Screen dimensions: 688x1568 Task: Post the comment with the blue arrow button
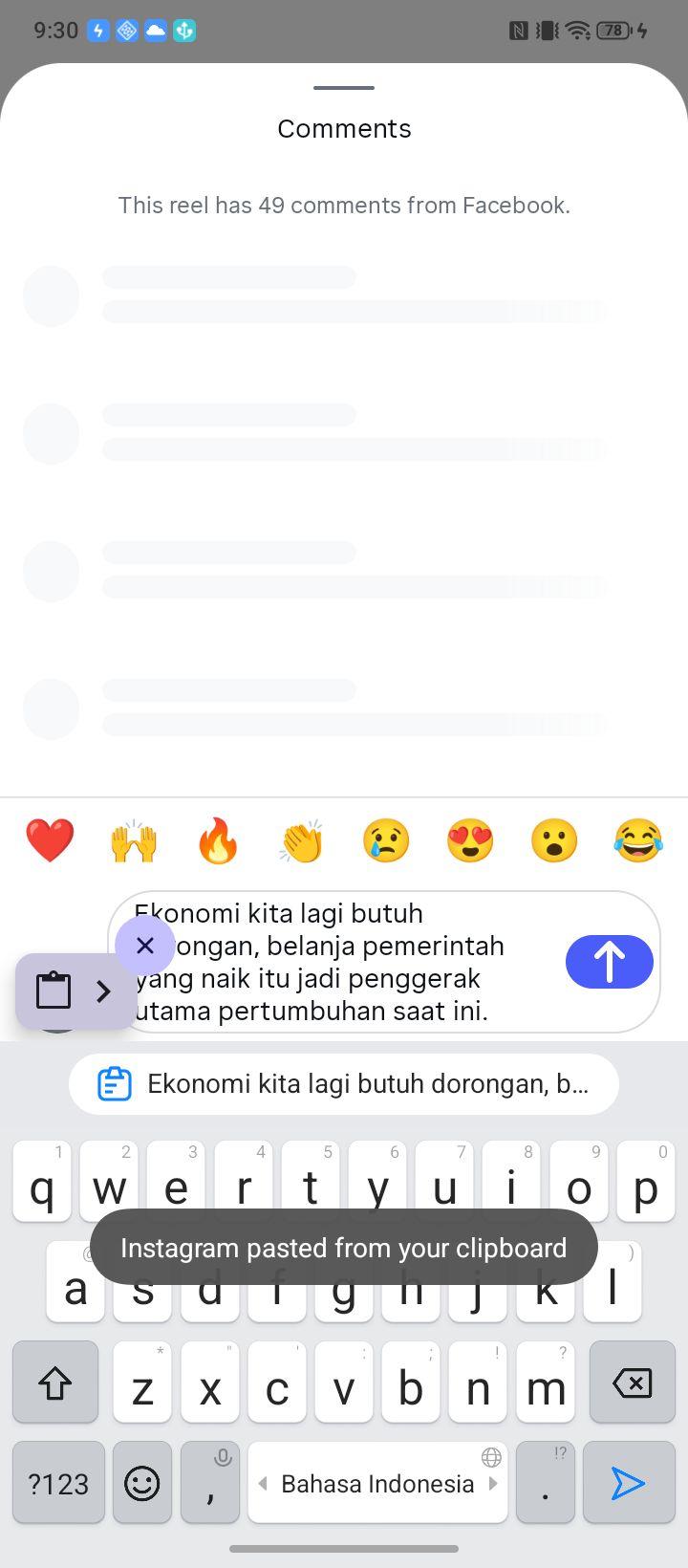point(609,962)
